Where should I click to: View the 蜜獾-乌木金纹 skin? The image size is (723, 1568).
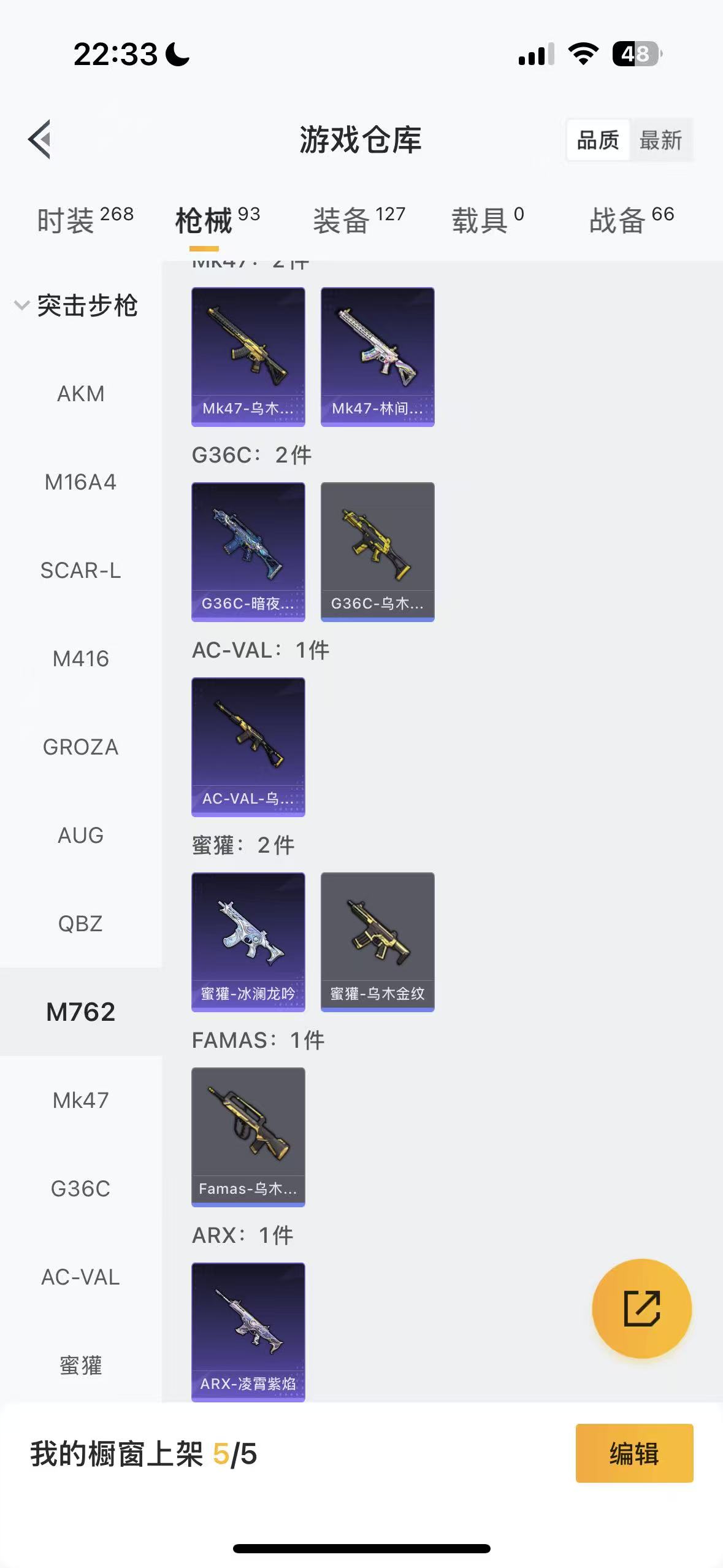coord(377,942)
